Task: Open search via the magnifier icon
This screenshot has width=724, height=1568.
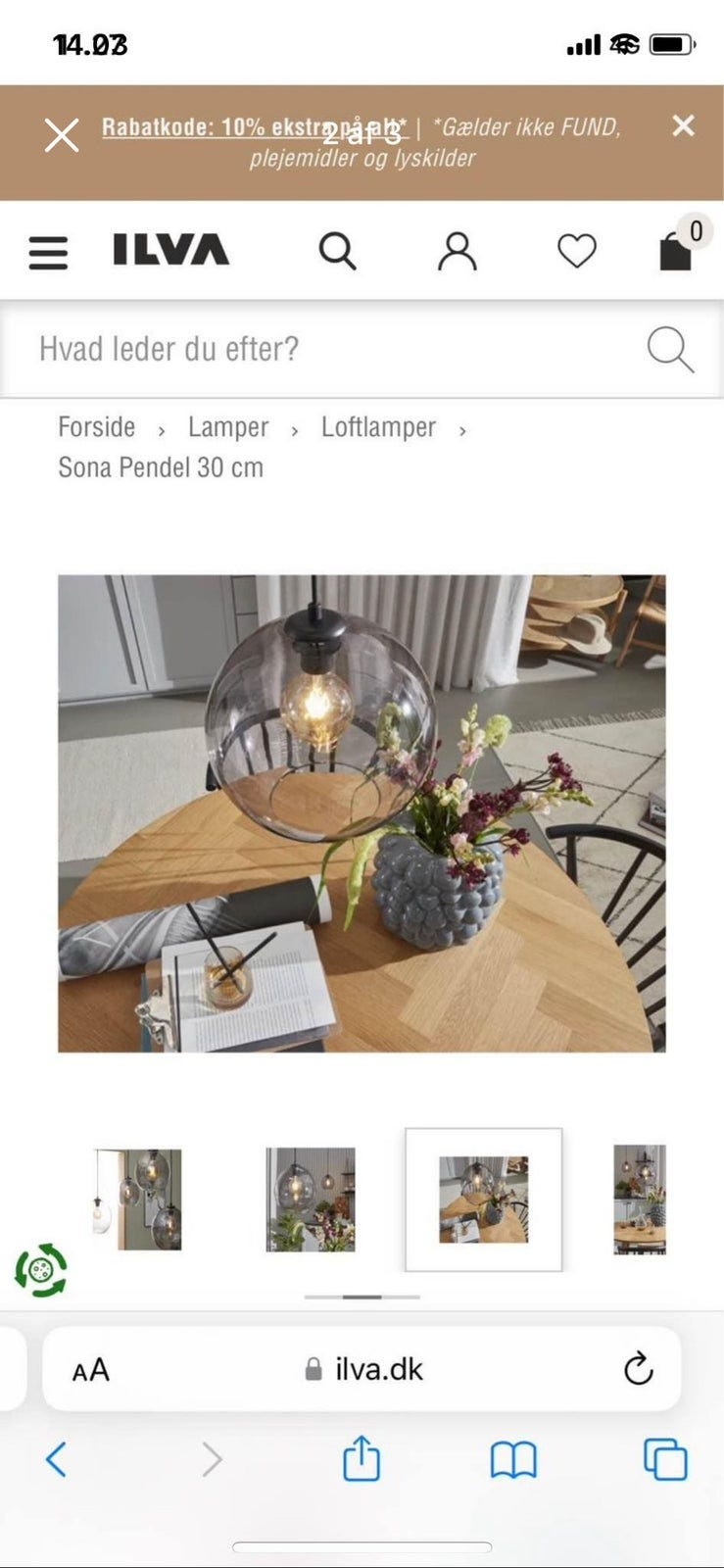Action: tap(339, 250)
